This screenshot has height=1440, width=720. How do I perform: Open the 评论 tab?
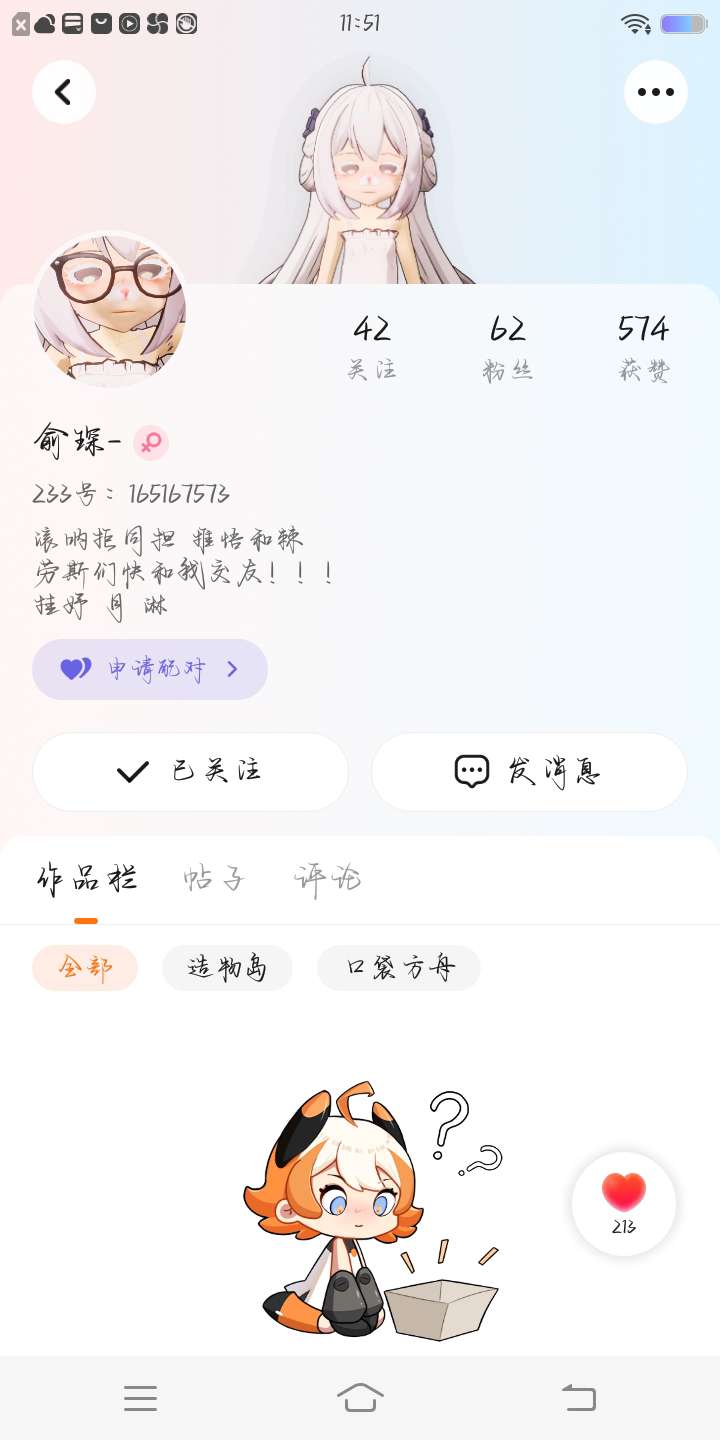327,880
